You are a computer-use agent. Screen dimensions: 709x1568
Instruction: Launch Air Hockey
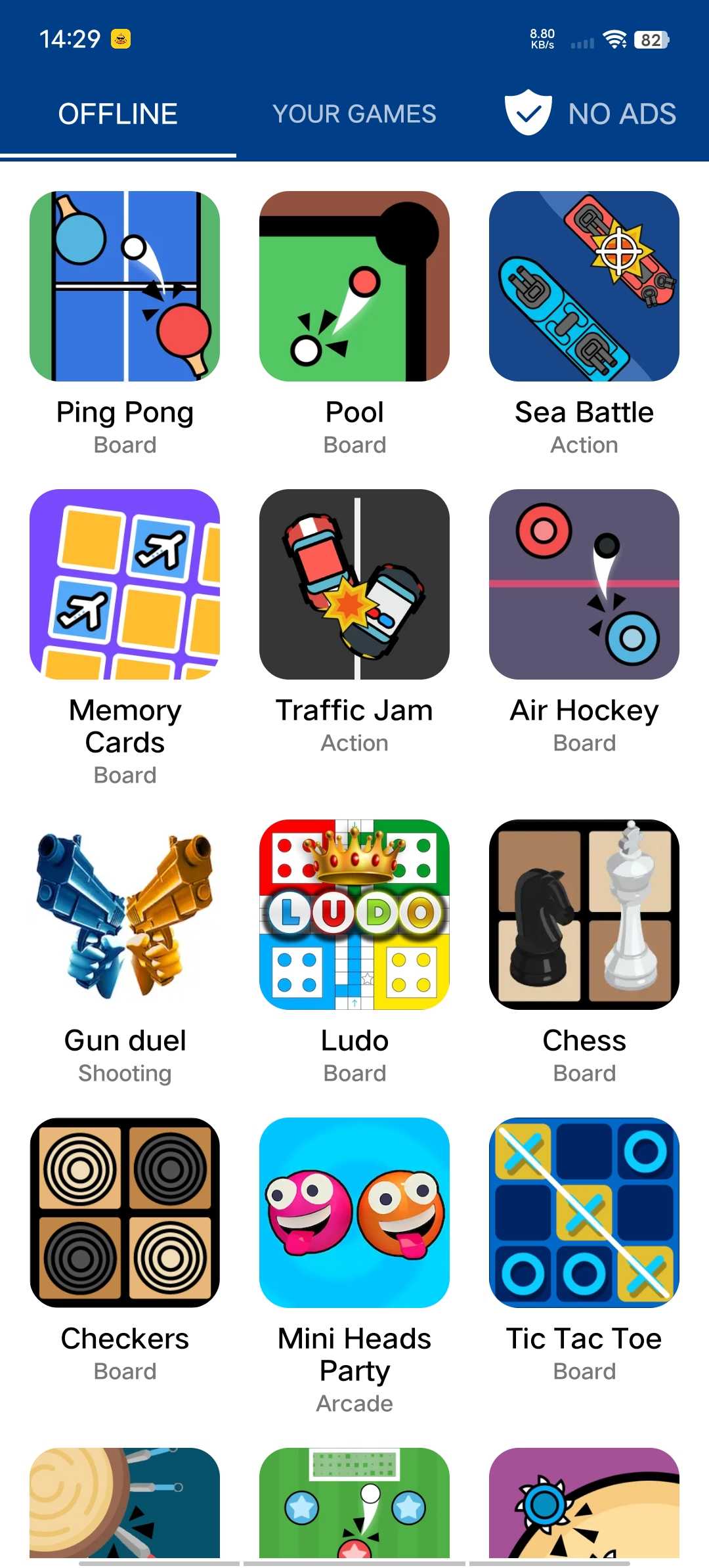[x=584, y=584]
